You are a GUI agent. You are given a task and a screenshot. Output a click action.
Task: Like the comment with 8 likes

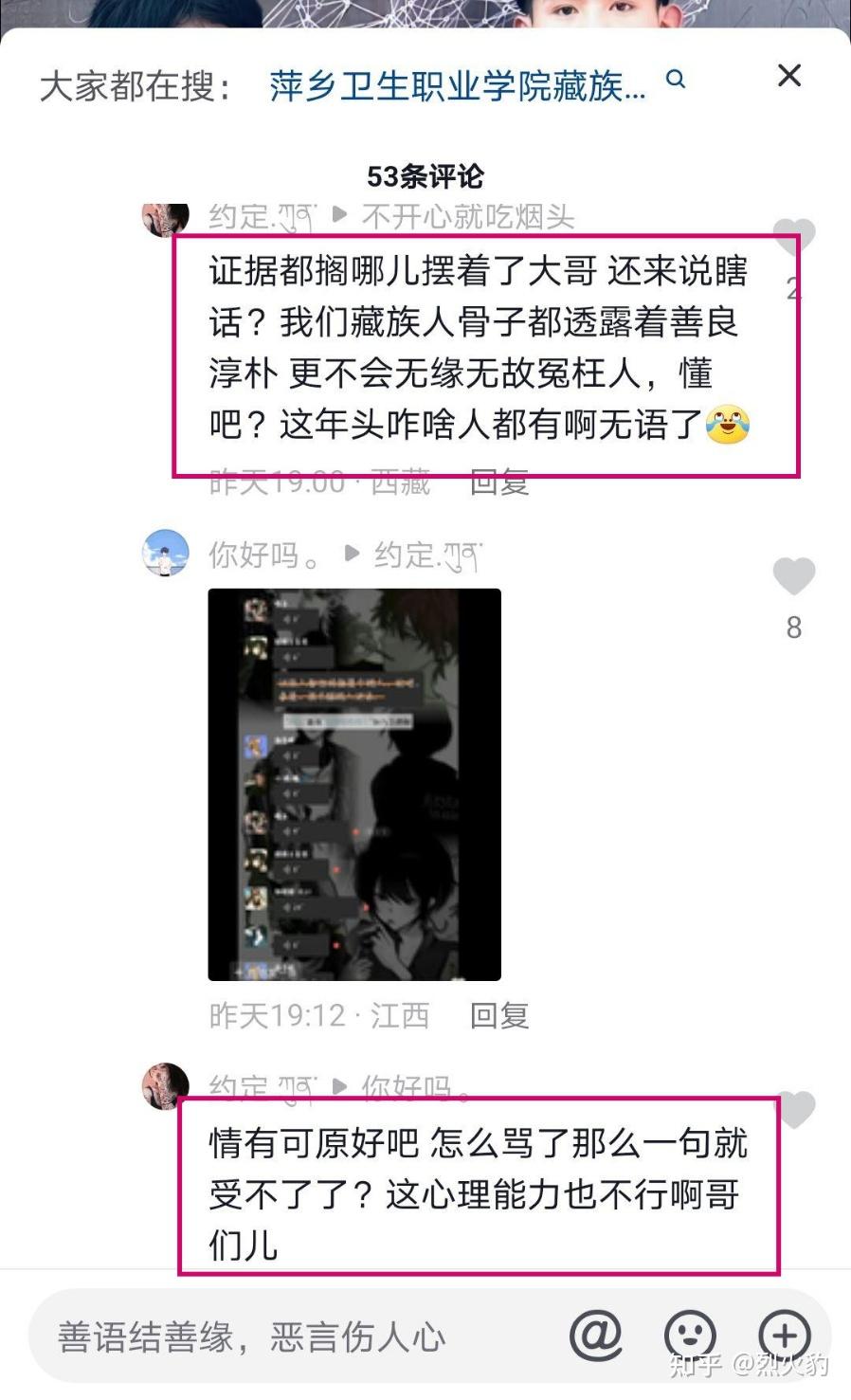click(x=793, y=576)
